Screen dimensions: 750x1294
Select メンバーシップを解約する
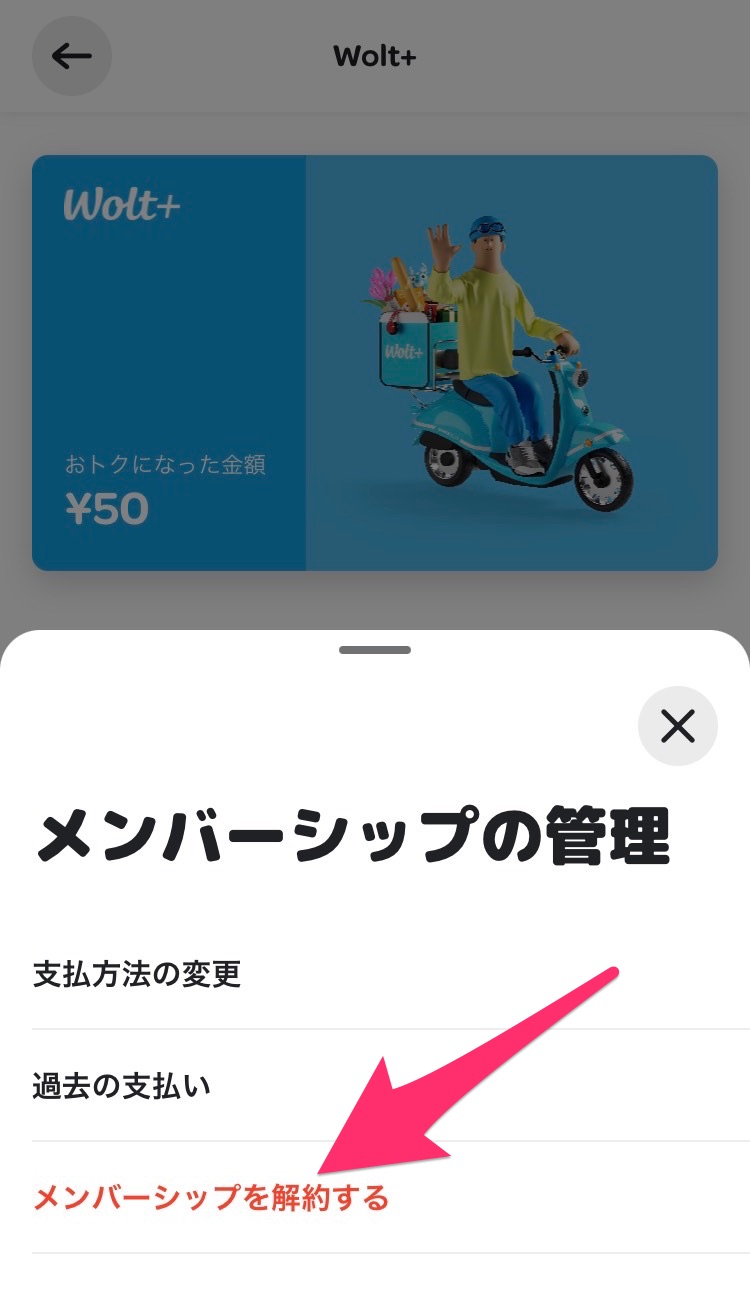[211, 1197]
